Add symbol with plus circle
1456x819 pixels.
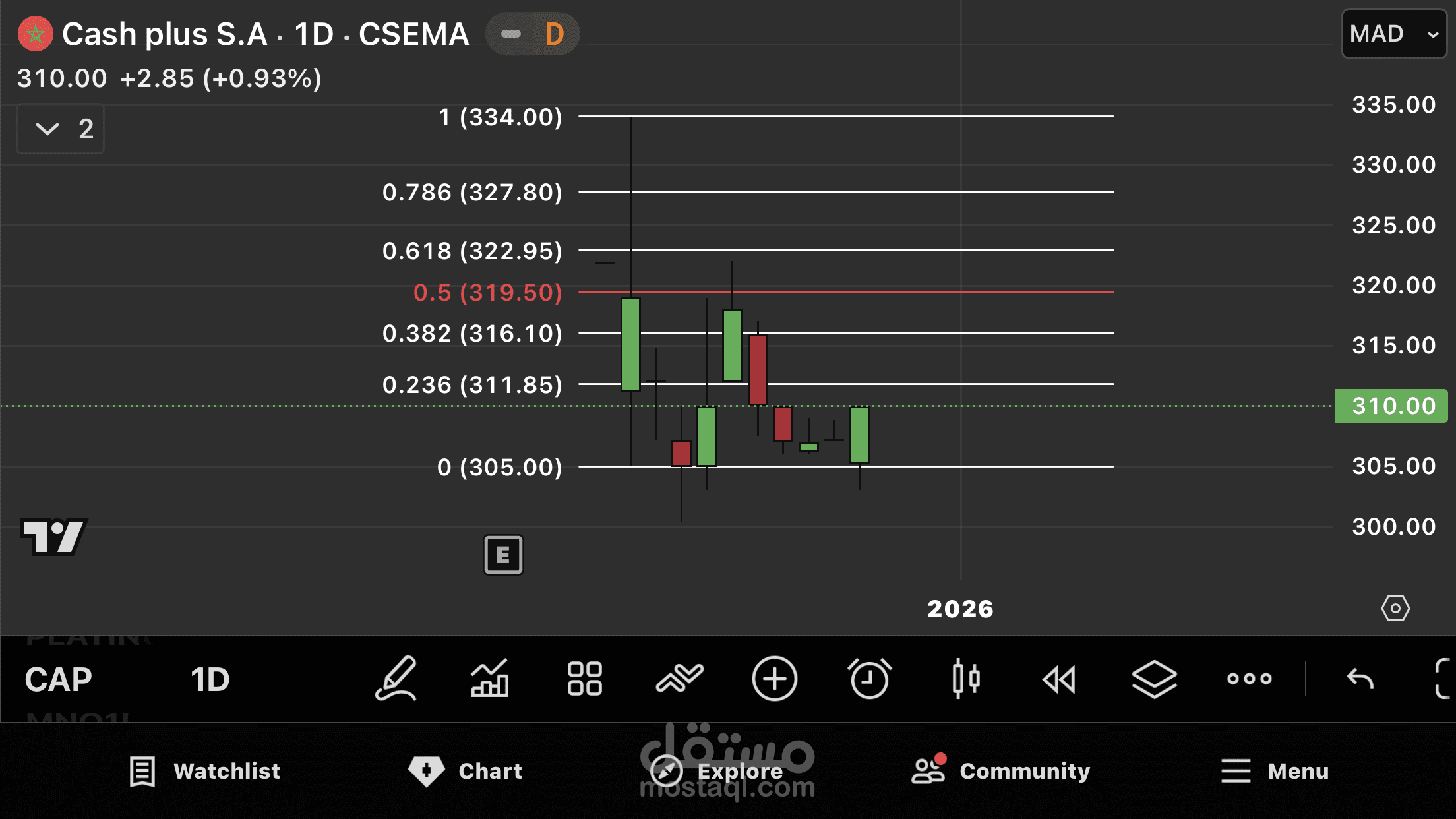[x=774, y=678]
